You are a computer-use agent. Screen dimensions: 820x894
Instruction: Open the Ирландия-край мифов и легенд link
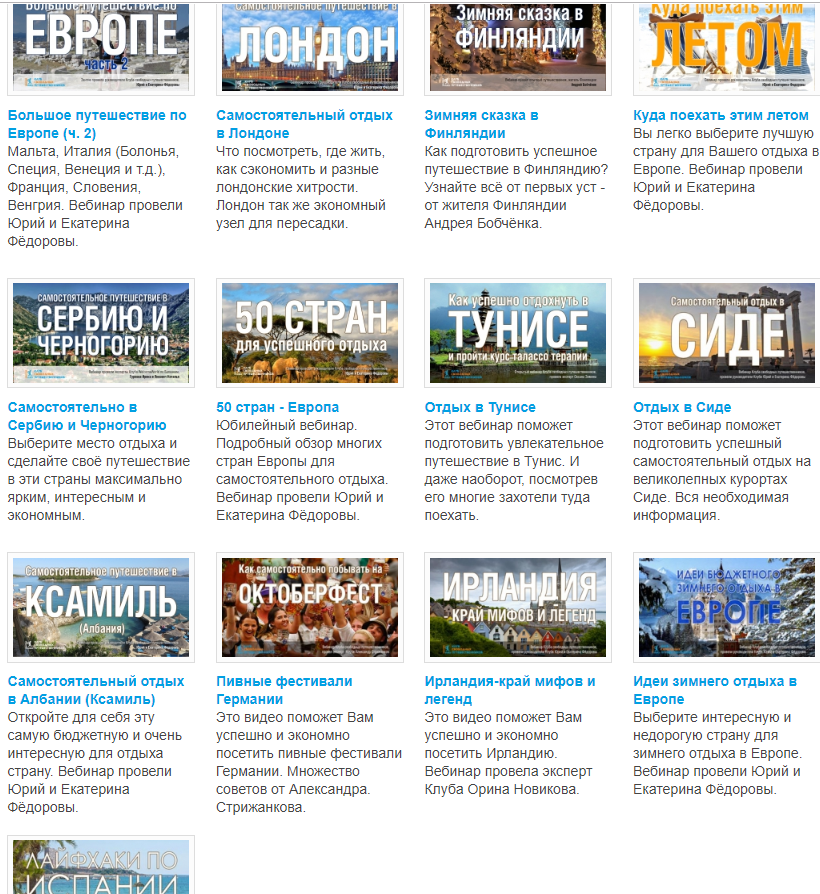point(510,690)
